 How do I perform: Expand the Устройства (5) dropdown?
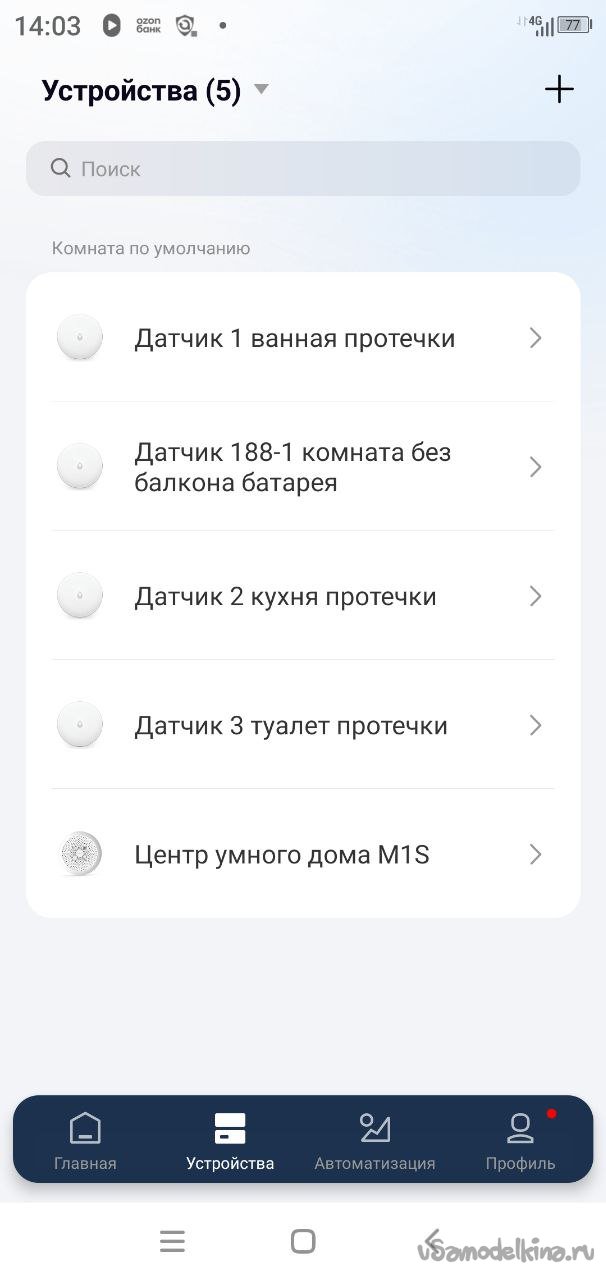click(260, 90)
